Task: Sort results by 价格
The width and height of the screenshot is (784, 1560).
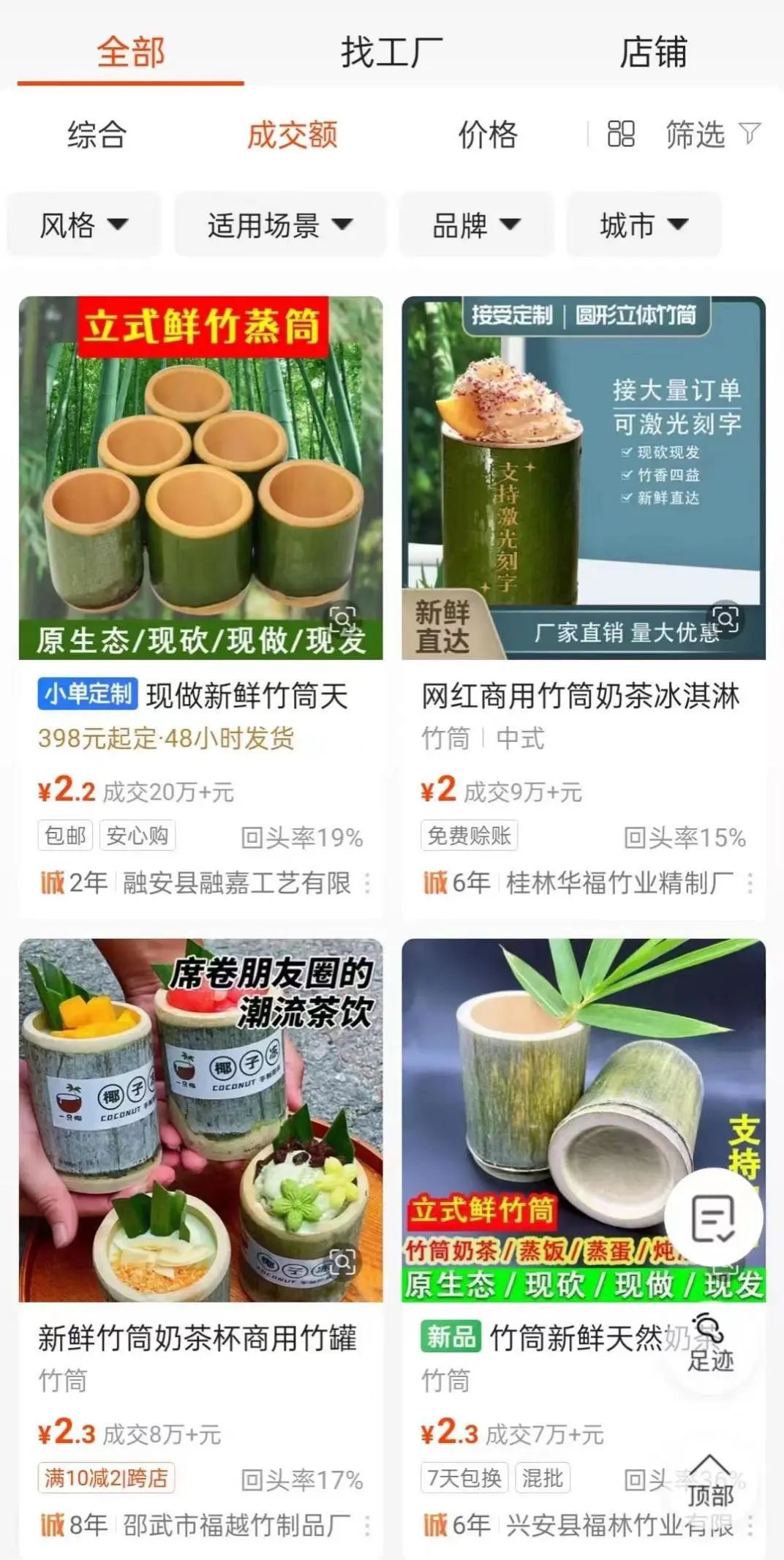Action: [488, 135]
